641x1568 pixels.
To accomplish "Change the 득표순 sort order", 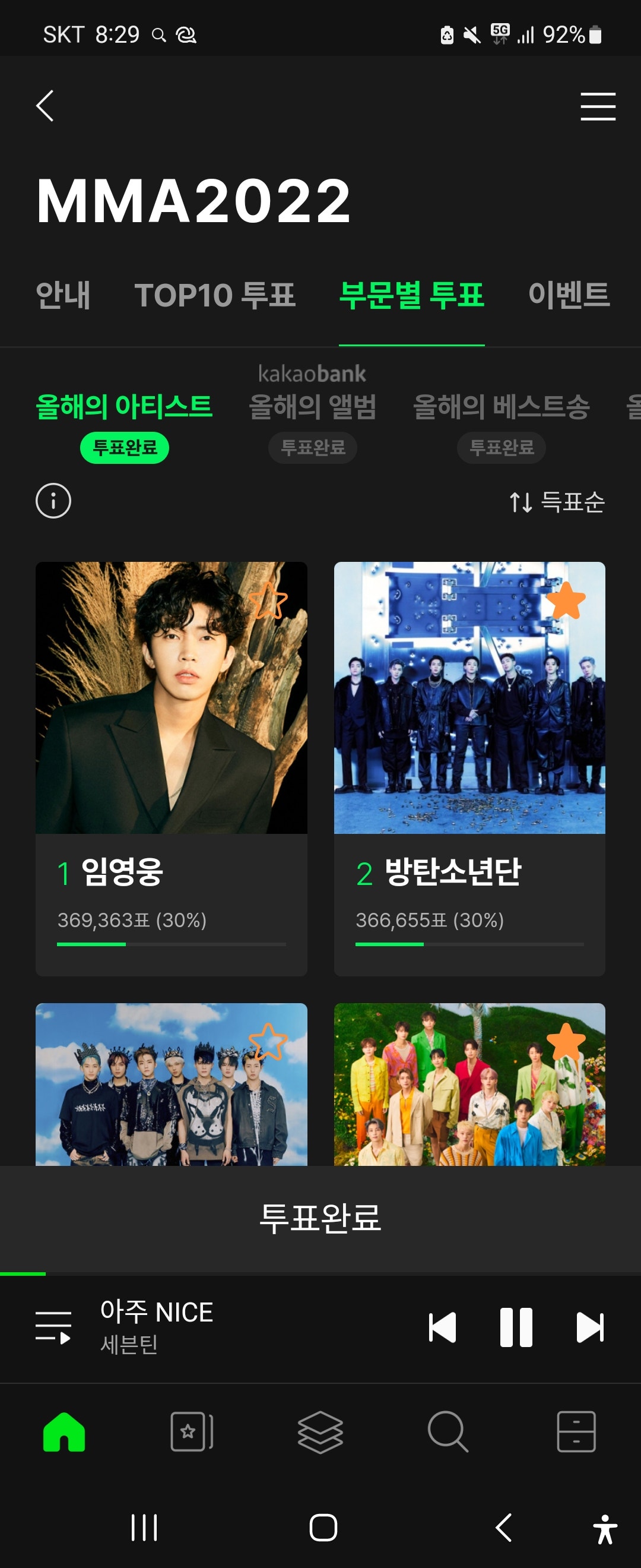I will pyautogui.click(x=558, y=502).
